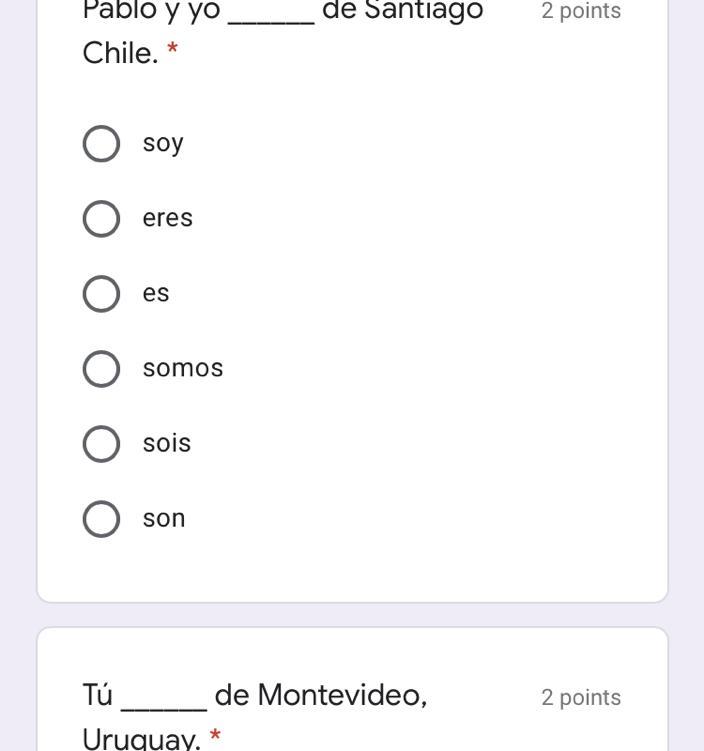Pick 'somos' for Pablo y yo
Viewport: 704px width, 751px height.
click(101, 368)
